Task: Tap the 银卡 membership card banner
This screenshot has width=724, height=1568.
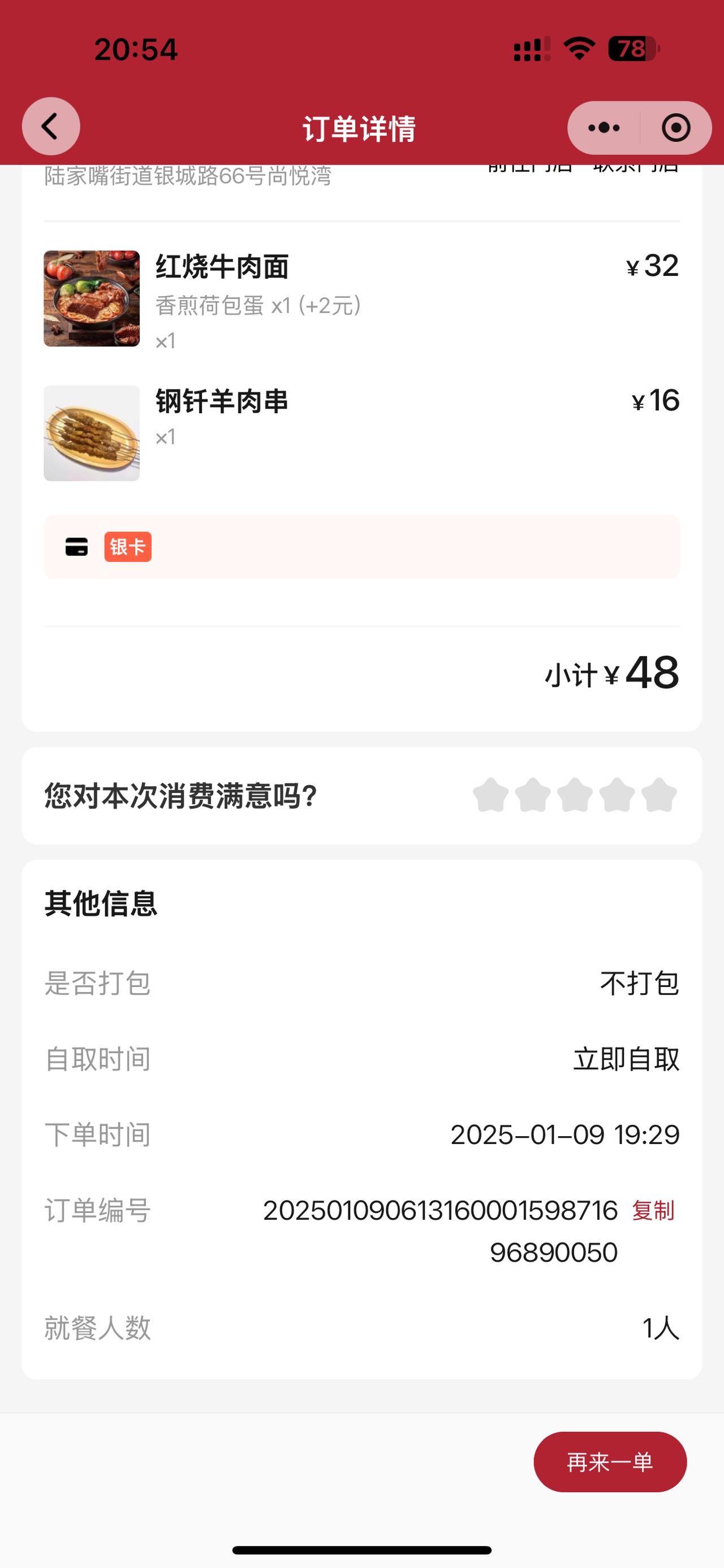Action: 361,547
